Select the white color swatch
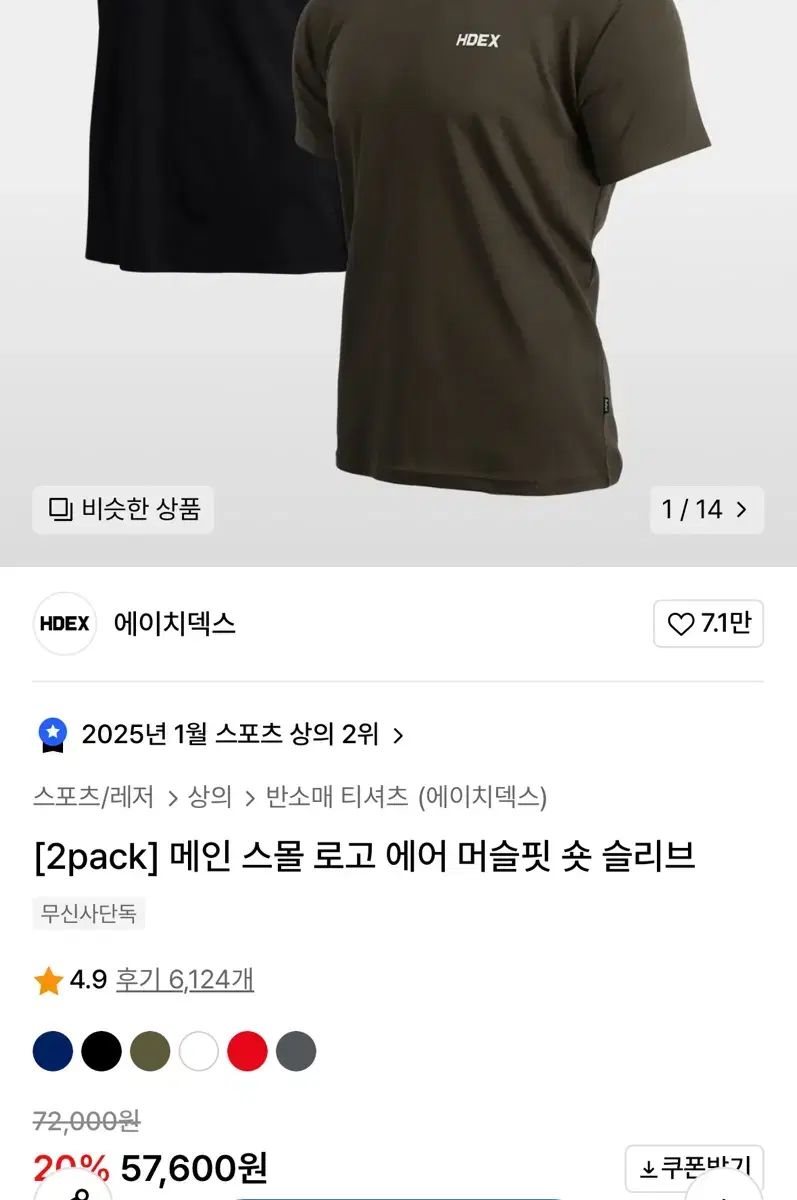797x1200 pixels. pyautogui.click(x=199, y=1051)
